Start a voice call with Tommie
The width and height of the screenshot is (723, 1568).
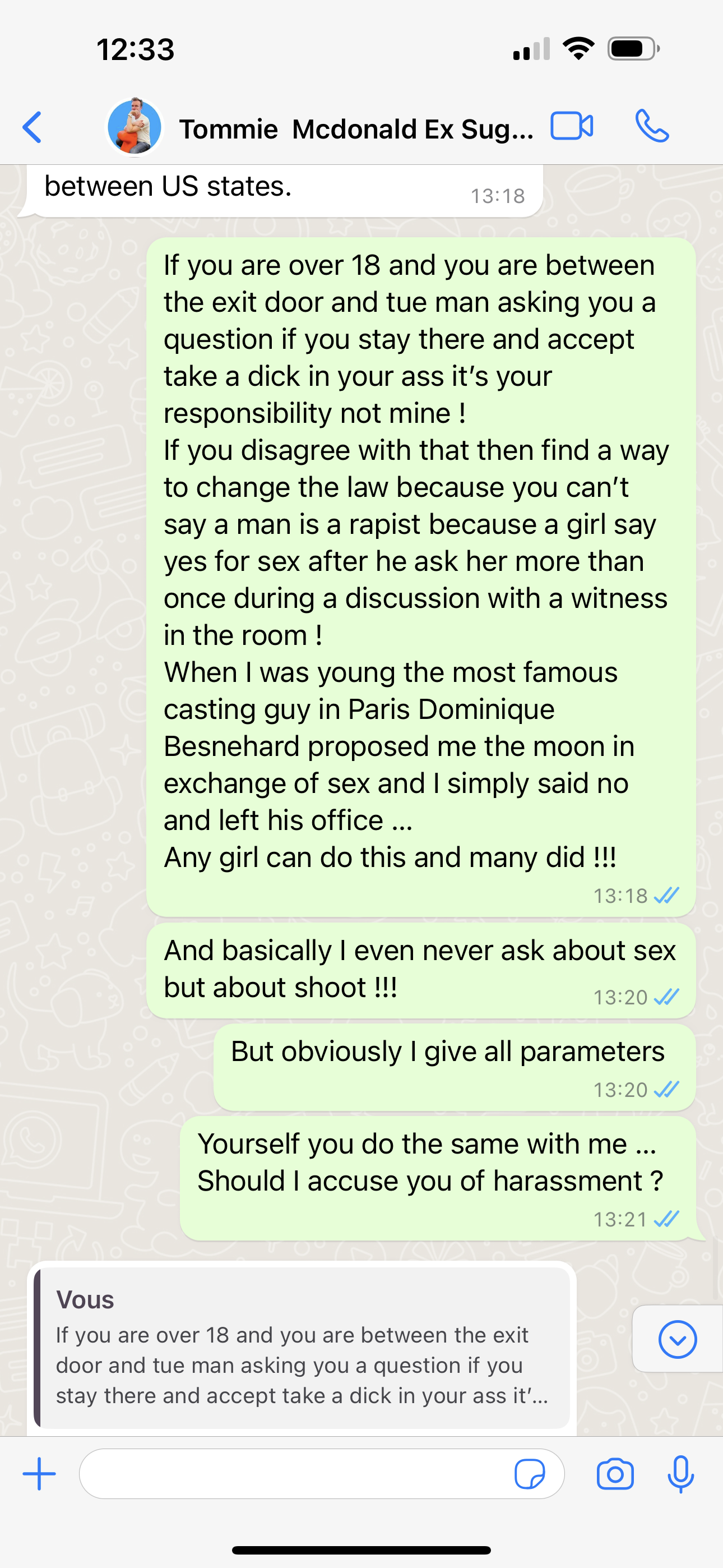[652, 127]
